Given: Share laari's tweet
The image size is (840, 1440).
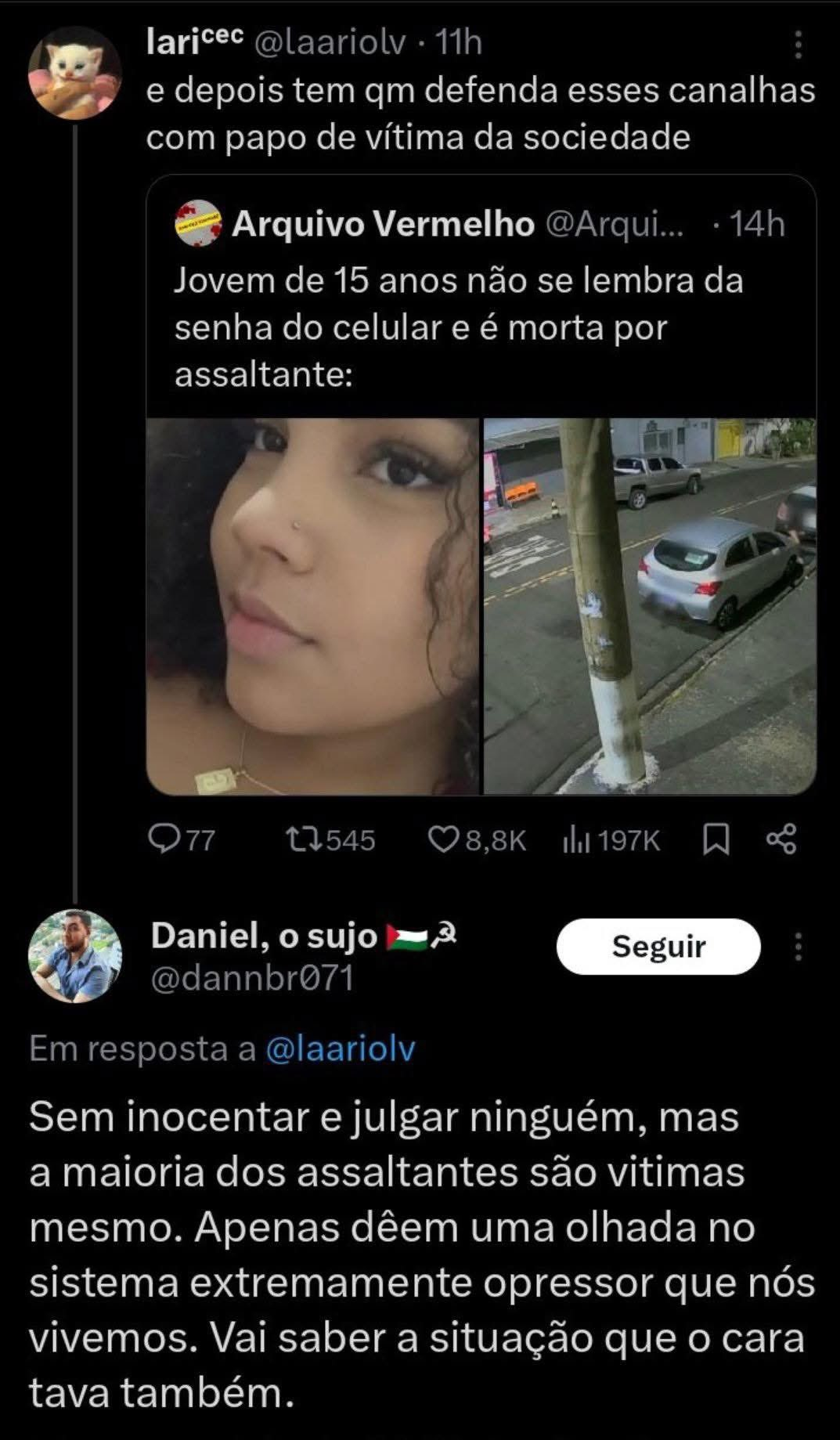Looking at the screenshot, I should point(781,840).
